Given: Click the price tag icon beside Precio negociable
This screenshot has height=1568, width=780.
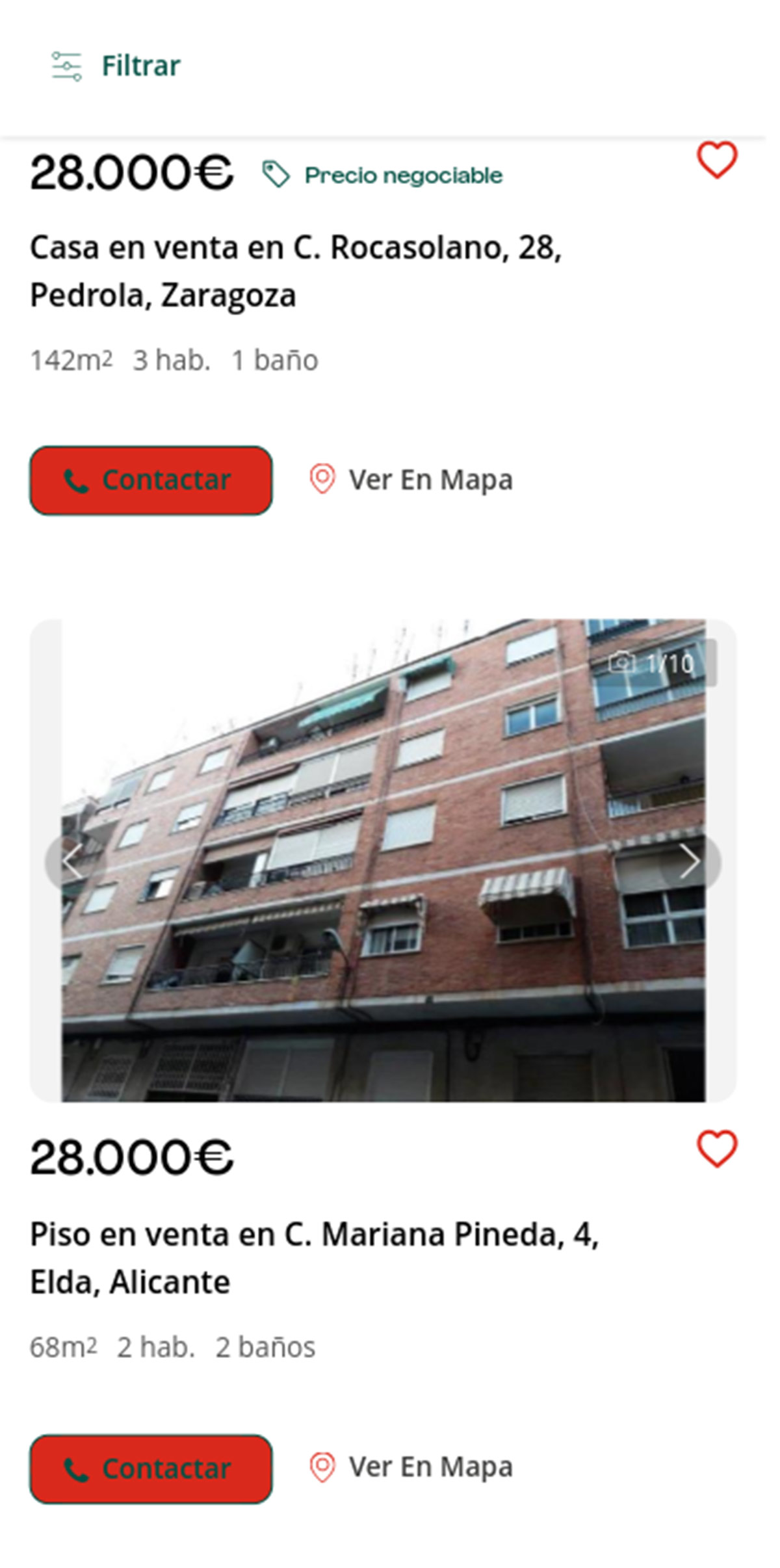Looking at the screenshot, I should pos(275,174).
